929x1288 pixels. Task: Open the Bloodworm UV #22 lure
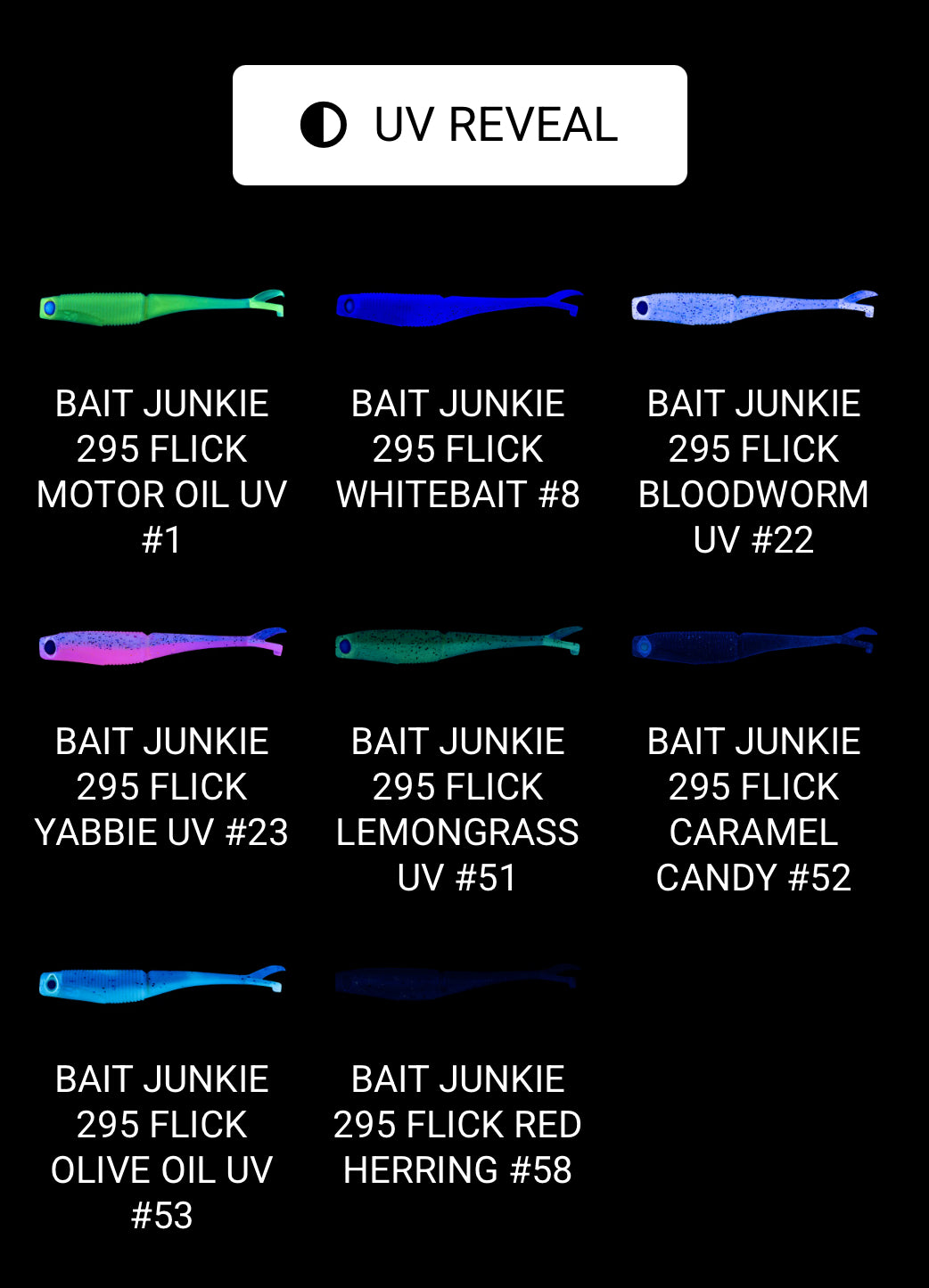coord(754,308)
